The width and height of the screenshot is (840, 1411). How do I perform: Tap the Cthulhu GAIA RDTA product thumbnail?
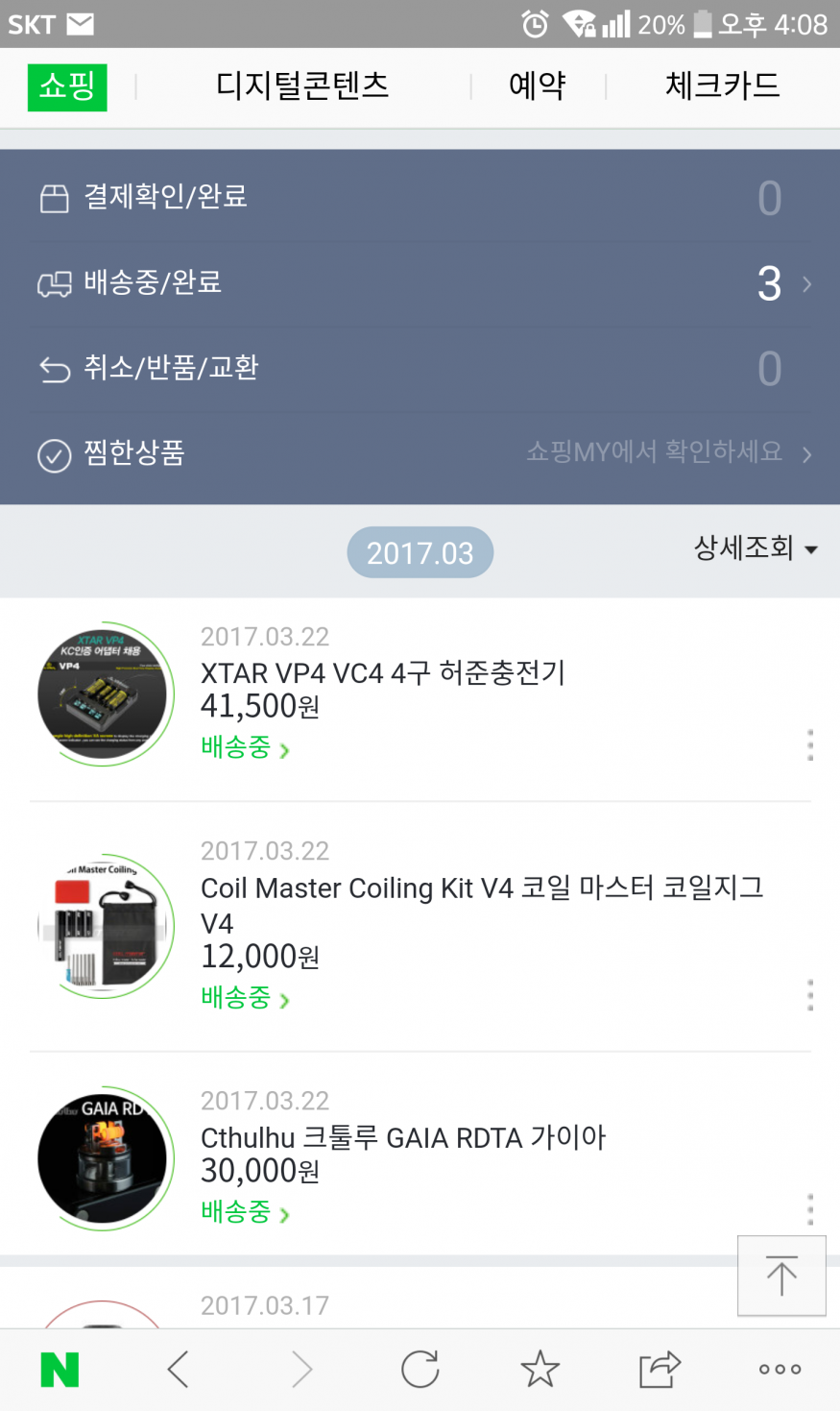(103, 1158)
